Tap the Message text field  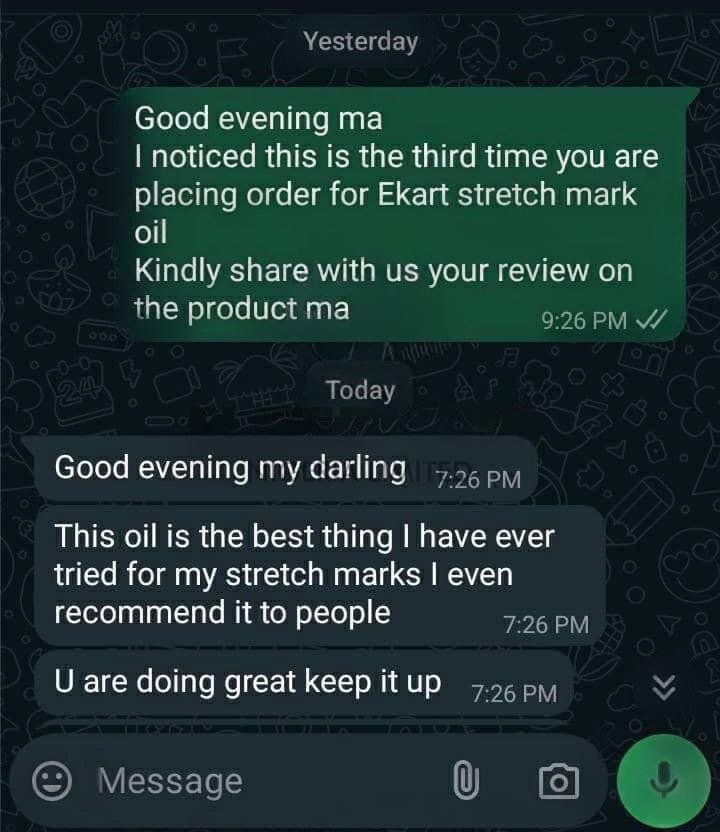coord(260,781)
